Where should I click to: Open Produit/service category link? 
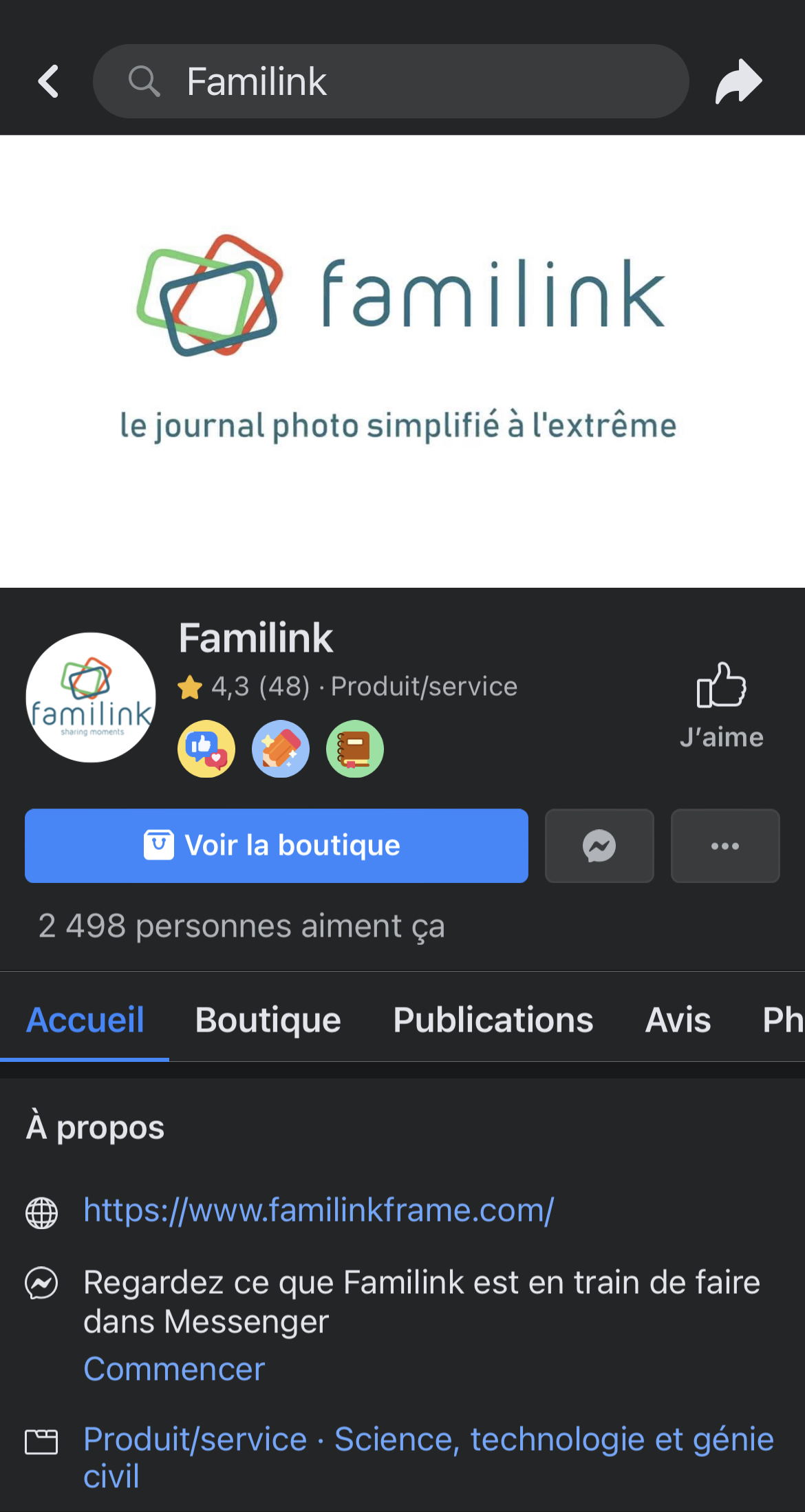pyautogui.click(x=195, y=1439)
